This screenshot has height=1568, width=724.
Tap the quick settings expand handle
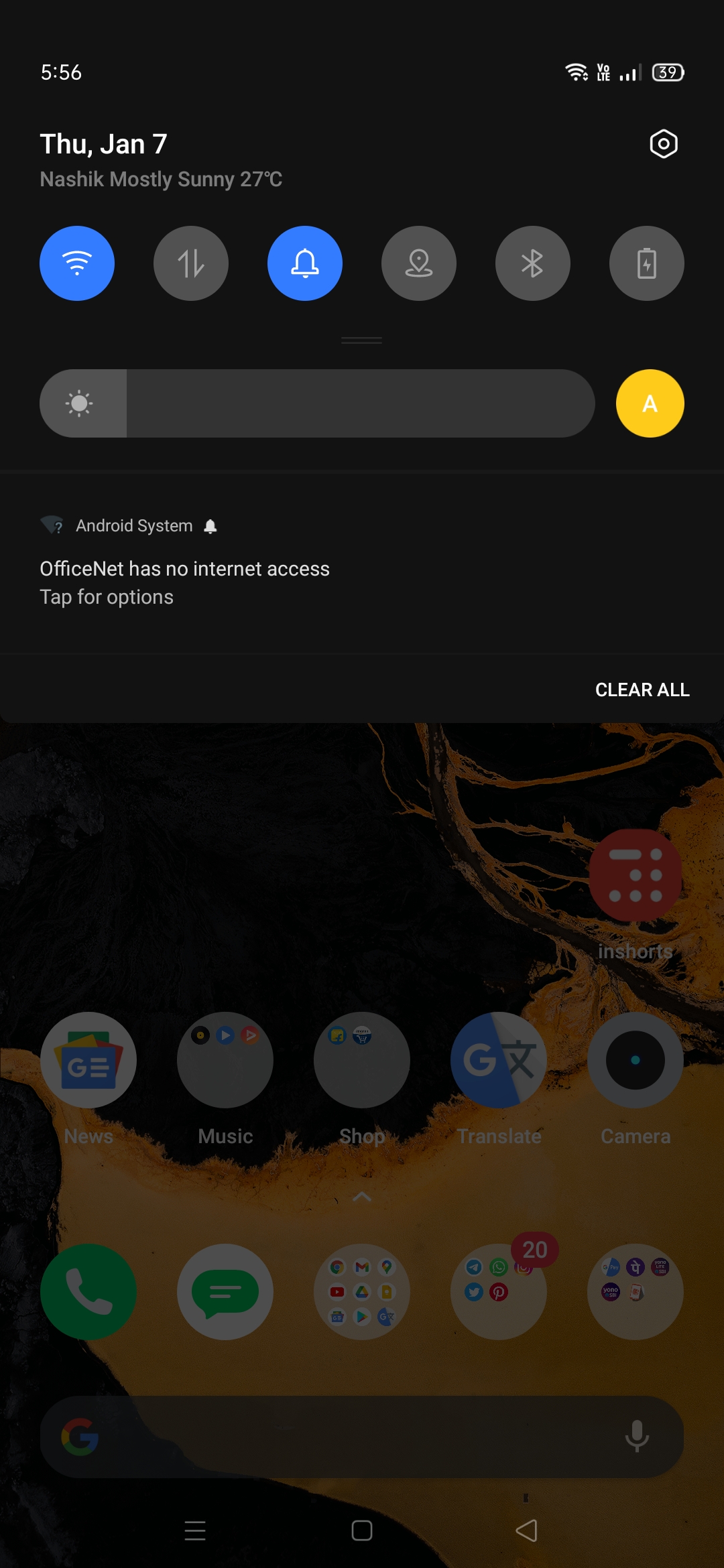pyautogui.click(x=362, y=340)
